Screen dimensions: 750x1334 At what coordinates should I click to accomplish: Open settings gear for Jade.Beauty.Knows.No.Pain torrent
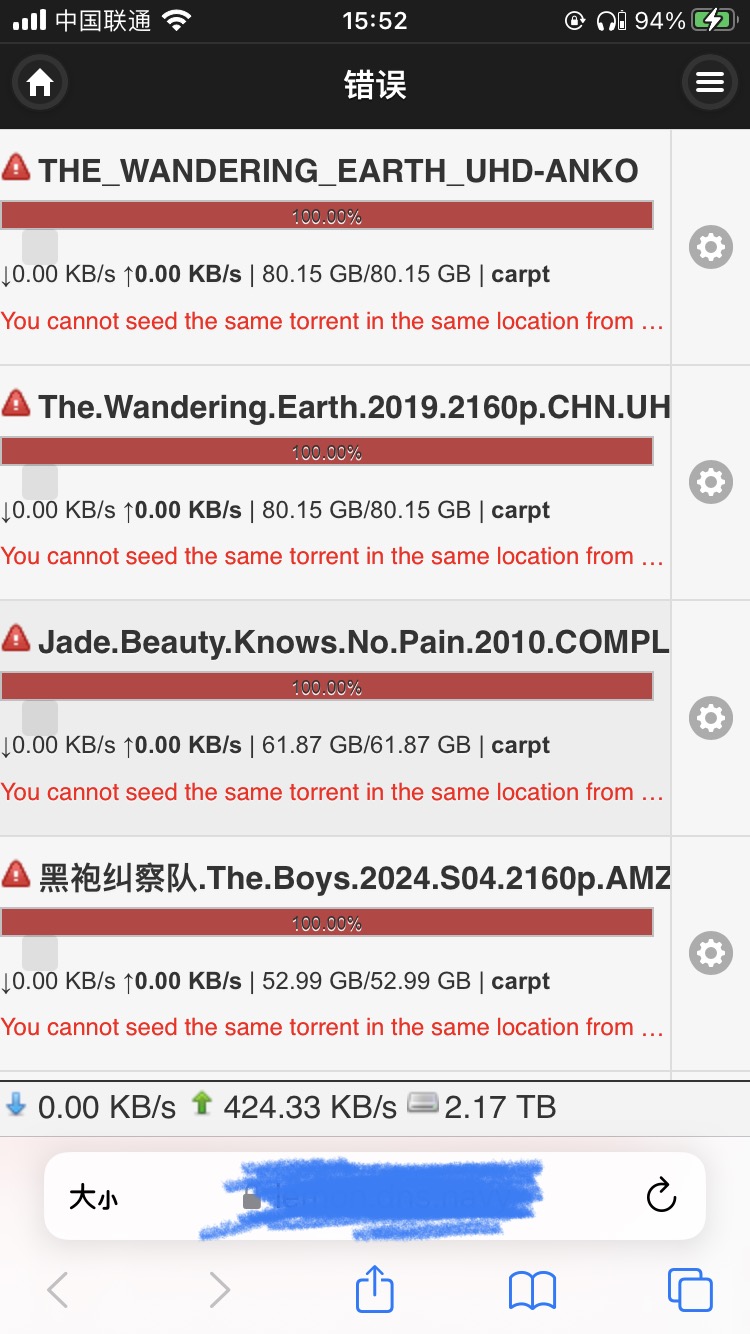pos(711,718)
